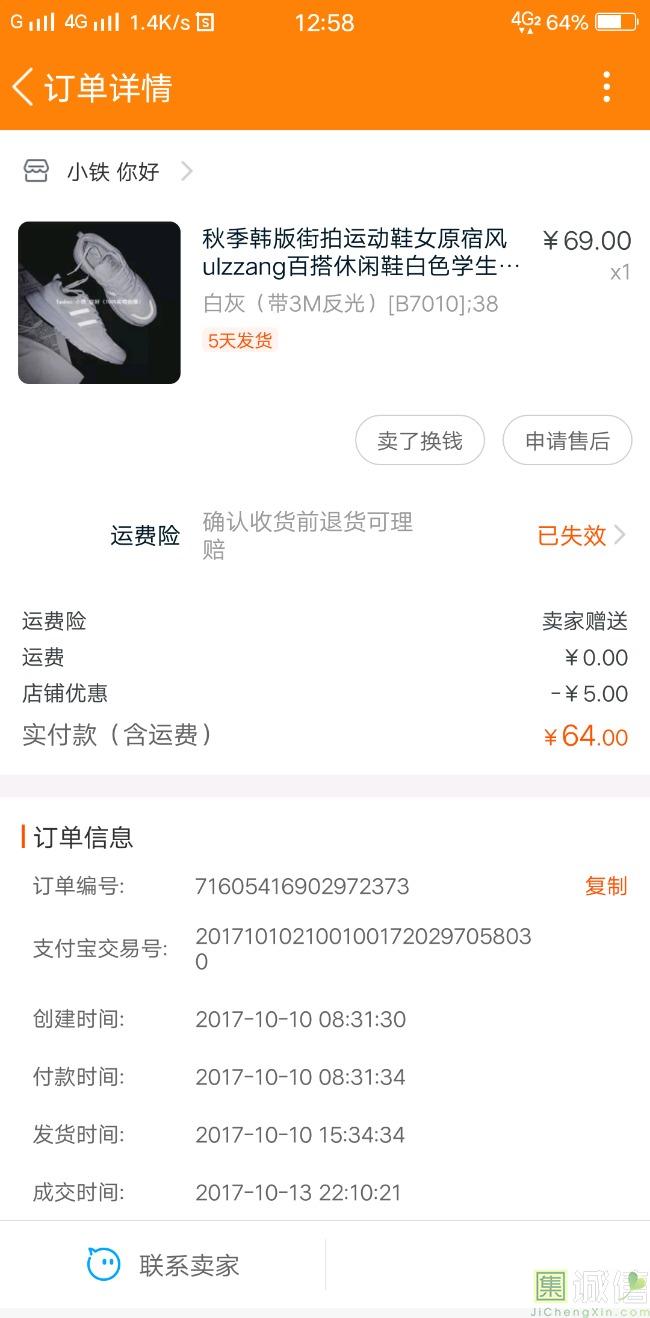The height and width of the screenshot is (1318, 650).
Task: Tap the 卖了换钱 button
Action: [x=420, y=441]
